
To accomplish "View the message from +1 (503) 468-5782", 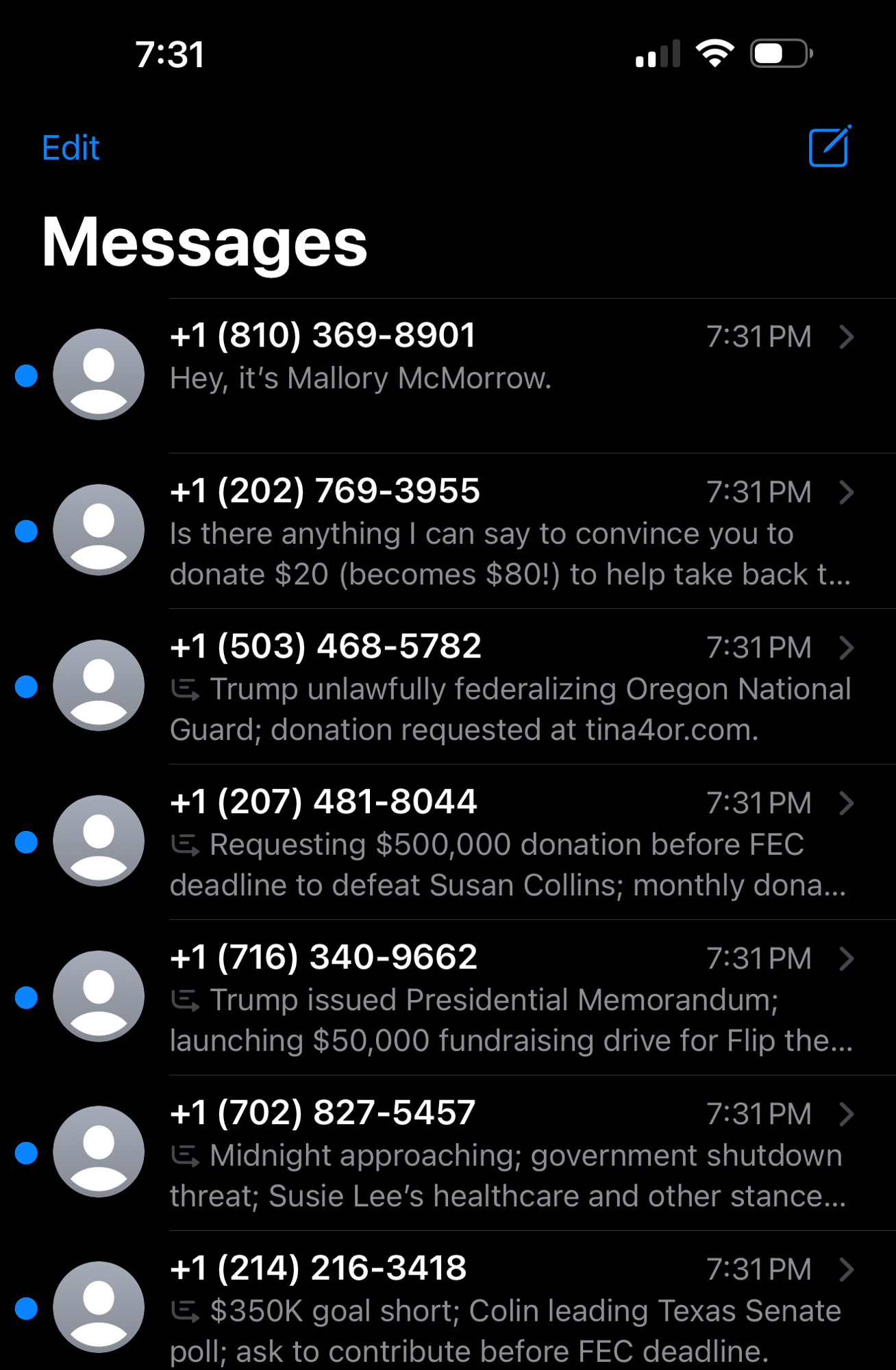I will [480, 686].
